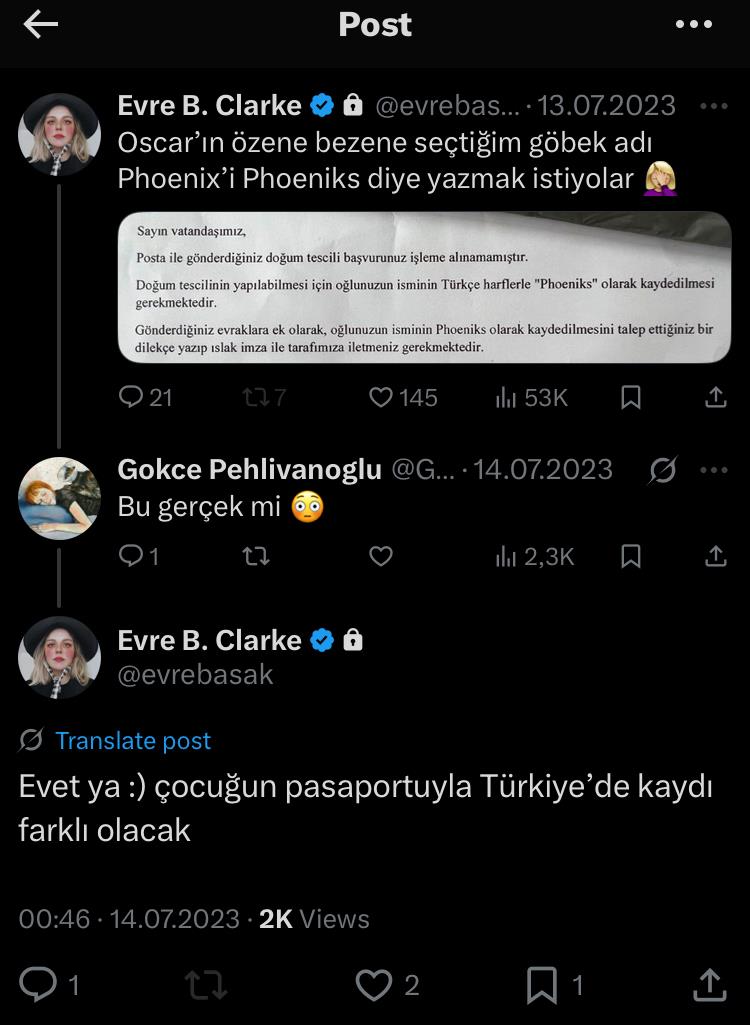
Task: Open @evrebasak profile from the main post
Action: tap(195, 675)
